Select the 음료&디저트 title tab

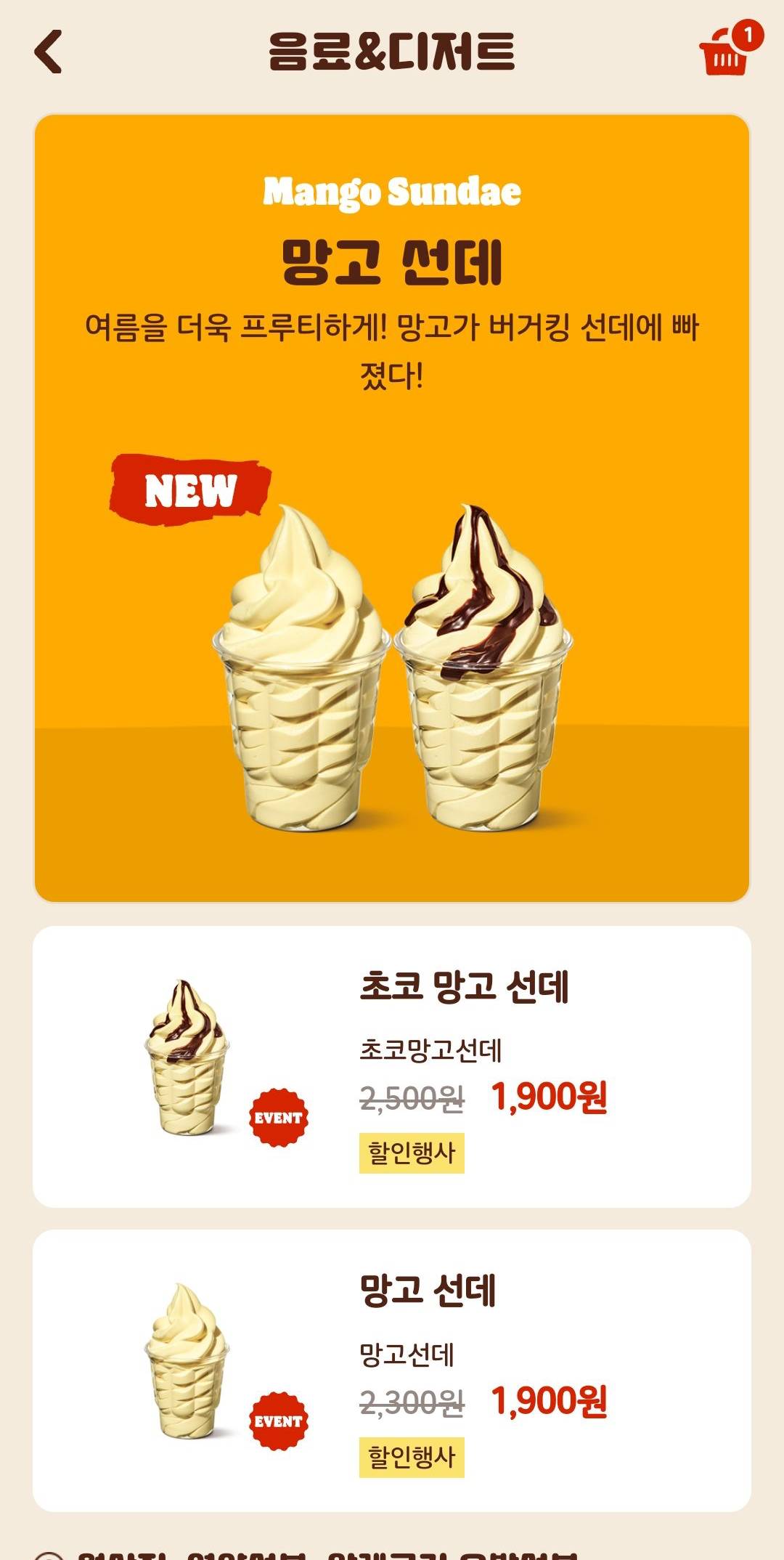click(x=392, y=54)
